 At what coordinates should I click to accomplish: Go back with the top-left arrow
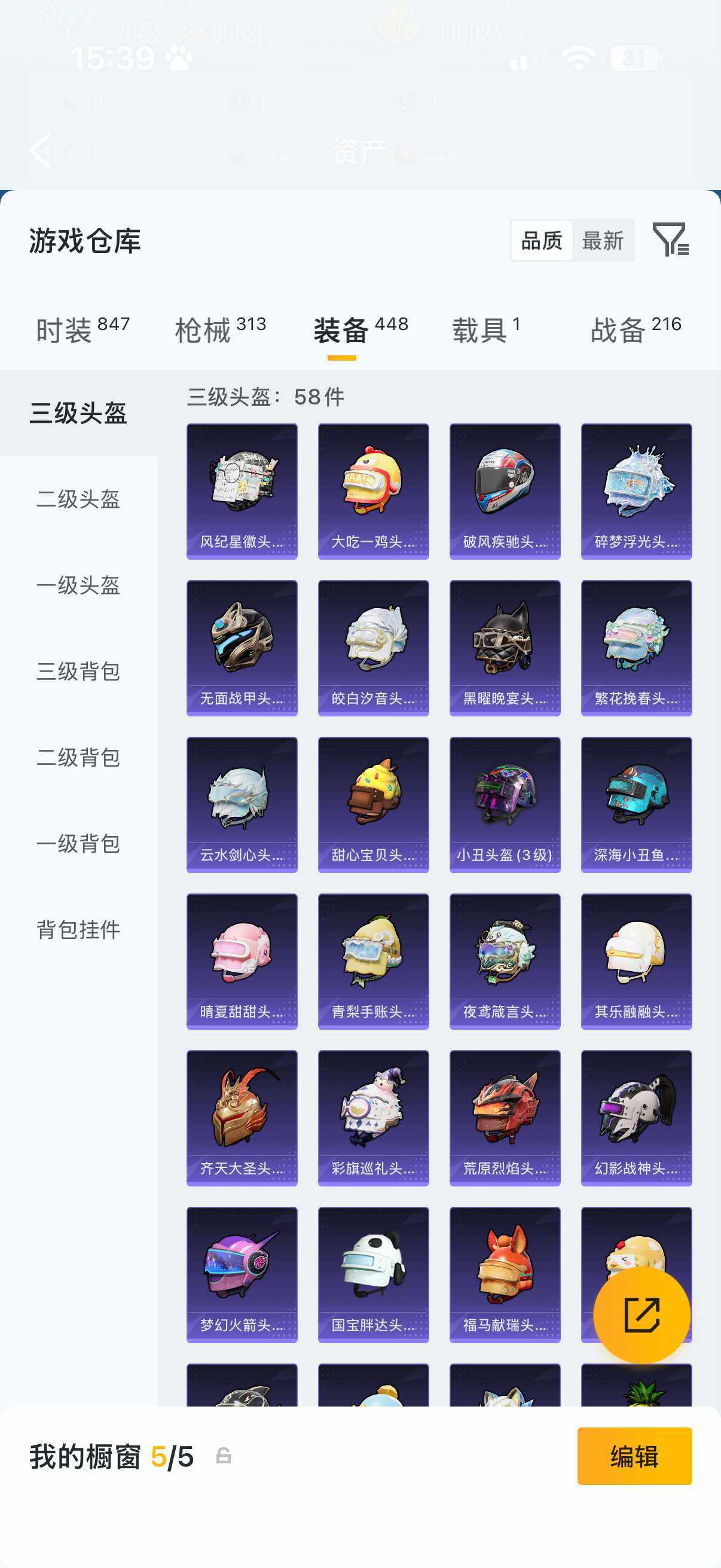[x=41, y=150]
